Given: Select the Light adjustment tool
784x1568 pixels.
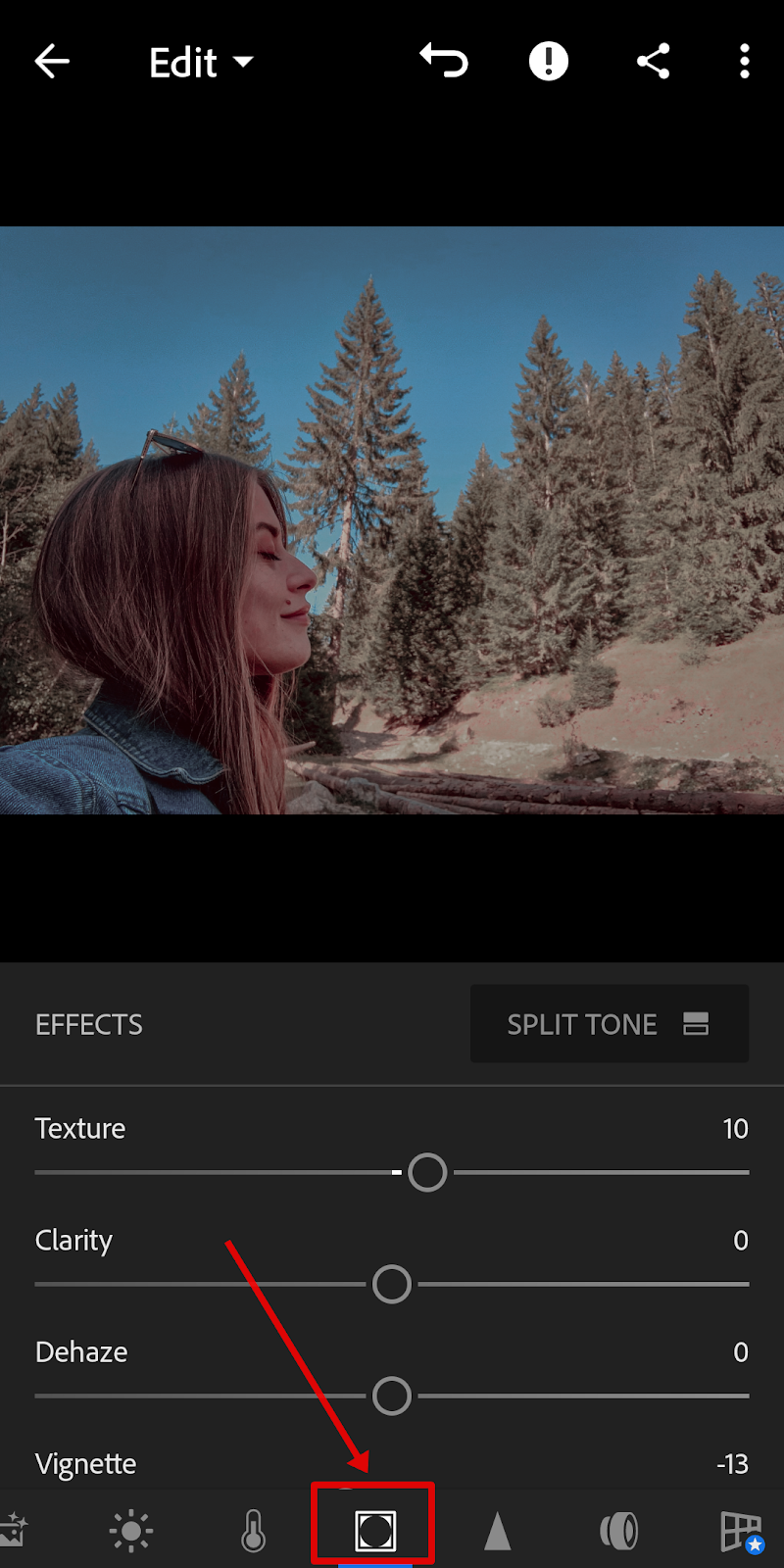Looking at the screenshot, I should [x=130, y=1530].
